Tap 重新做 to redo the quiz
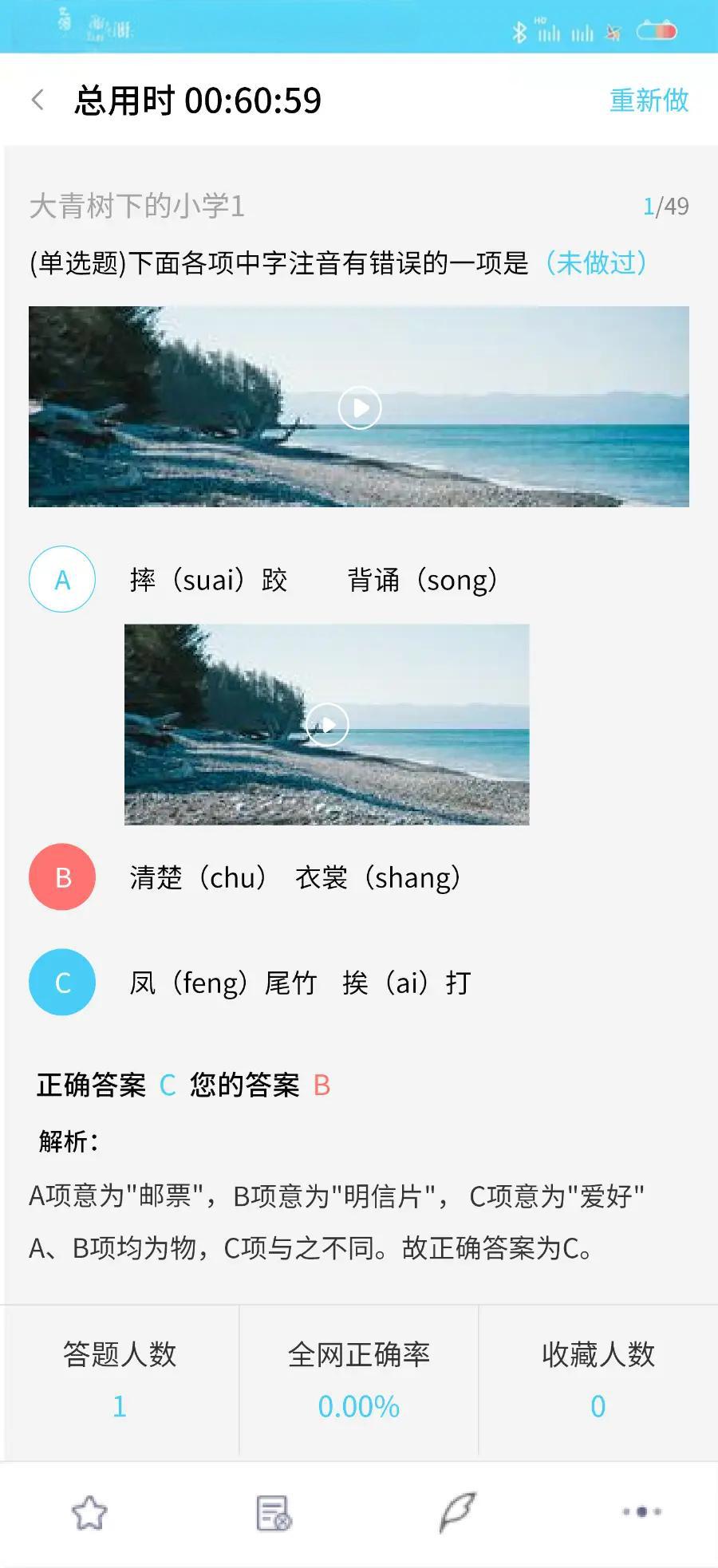Screen dimensions: 718x1568 coord(649,100)
